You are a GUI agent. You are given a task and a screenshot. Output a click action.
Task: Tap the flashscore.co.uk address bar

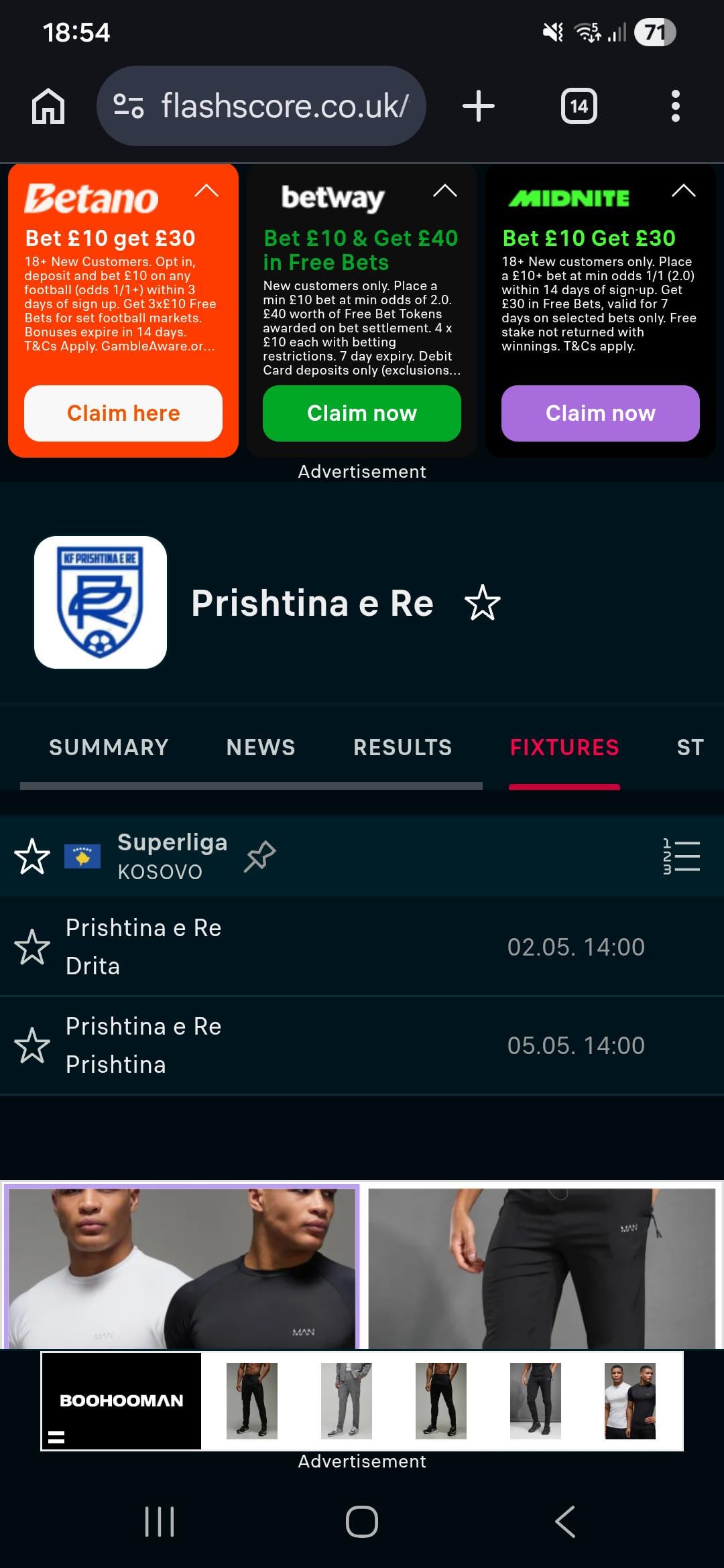point(261,107)
